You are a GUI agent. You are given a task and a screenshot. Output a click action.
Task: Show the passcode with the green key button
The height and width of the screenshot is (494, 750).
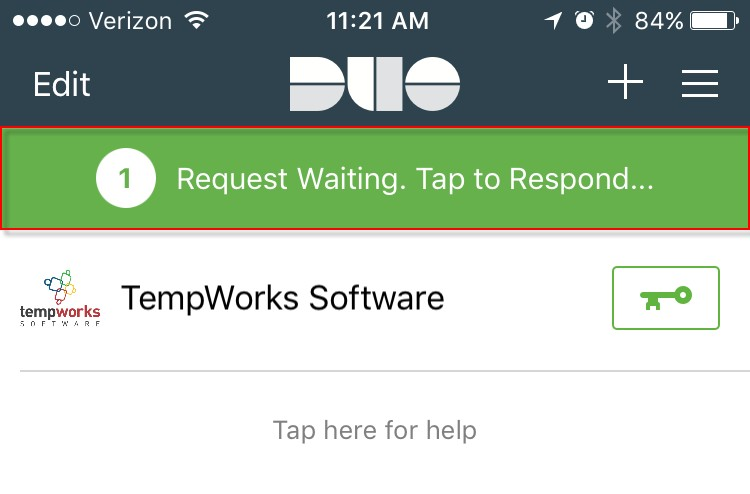coord(665,297)
